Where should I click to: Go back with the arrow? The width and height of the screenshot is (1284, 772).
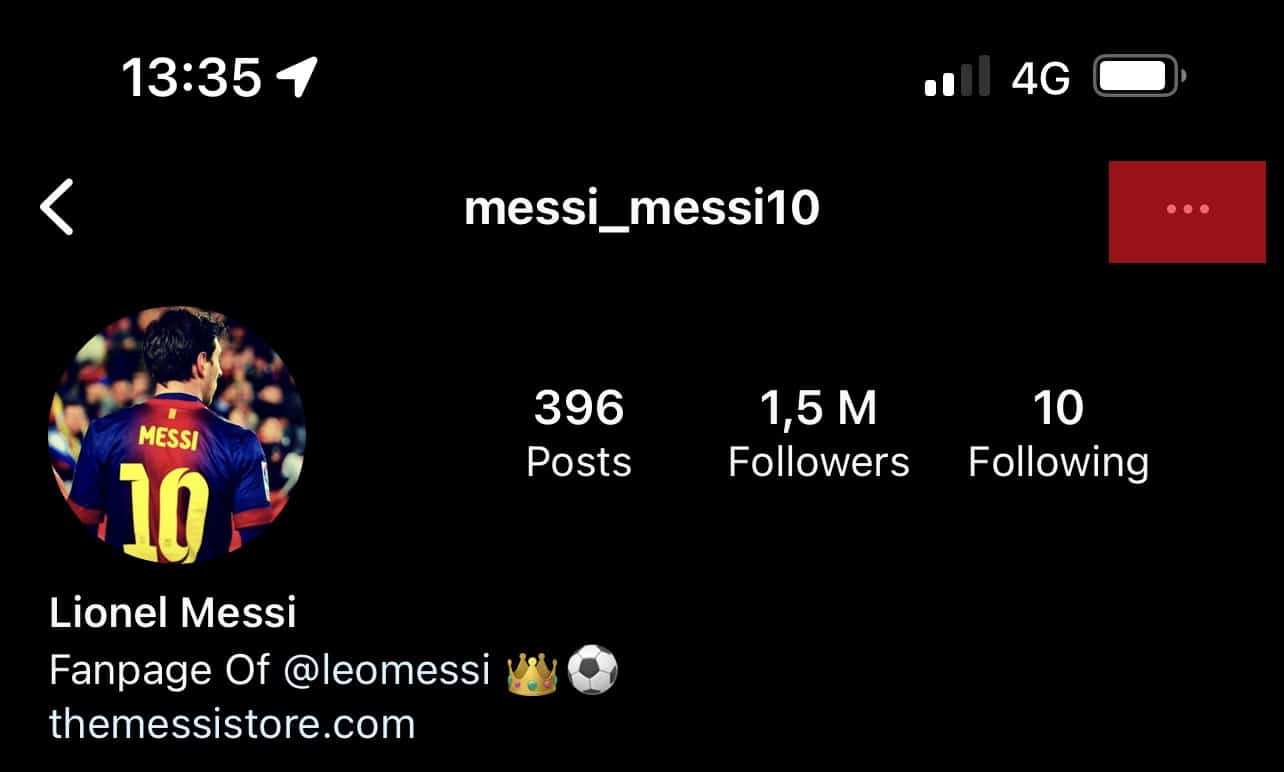point(57,208)
